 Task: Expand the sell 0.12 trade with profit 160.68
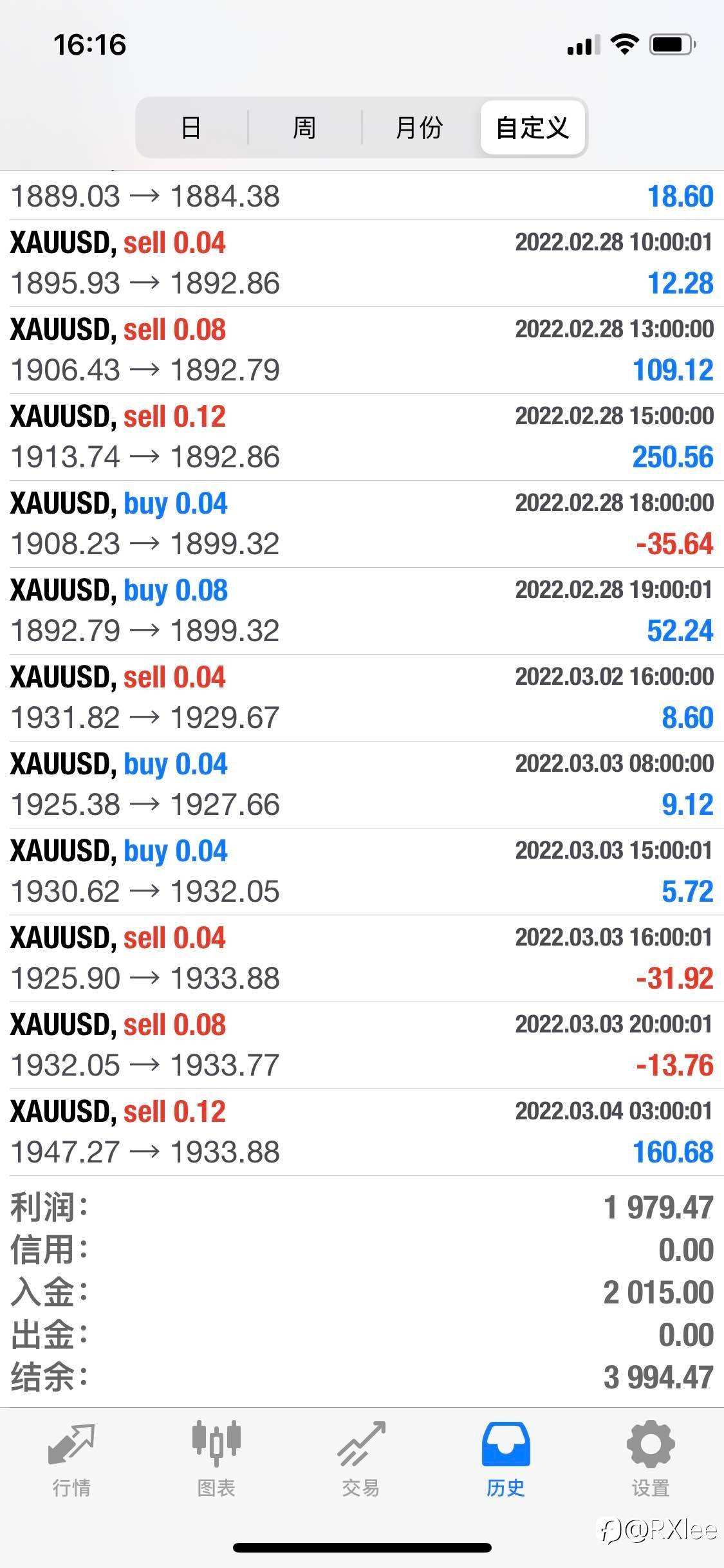[362, 1132]
